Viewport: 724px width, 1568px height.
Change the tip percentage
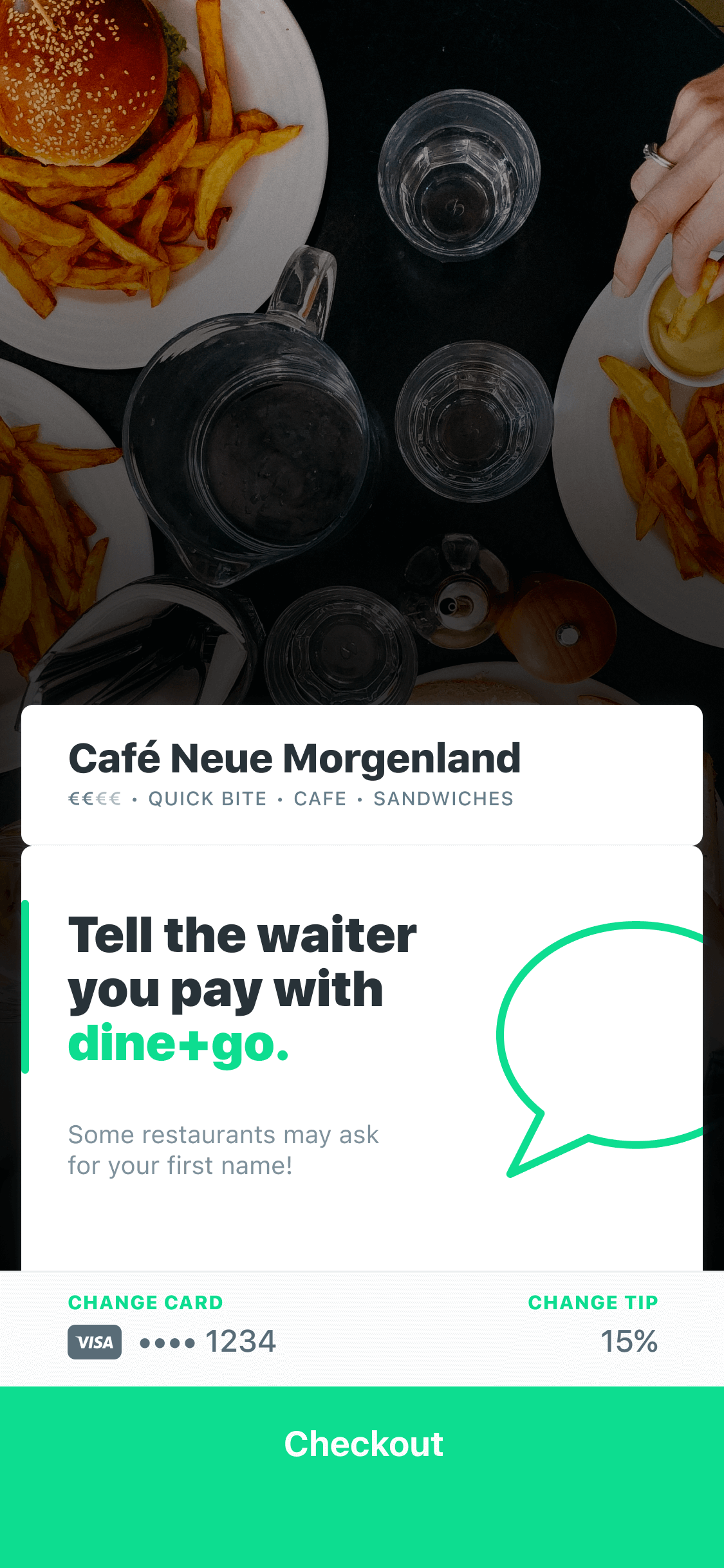593,1302
